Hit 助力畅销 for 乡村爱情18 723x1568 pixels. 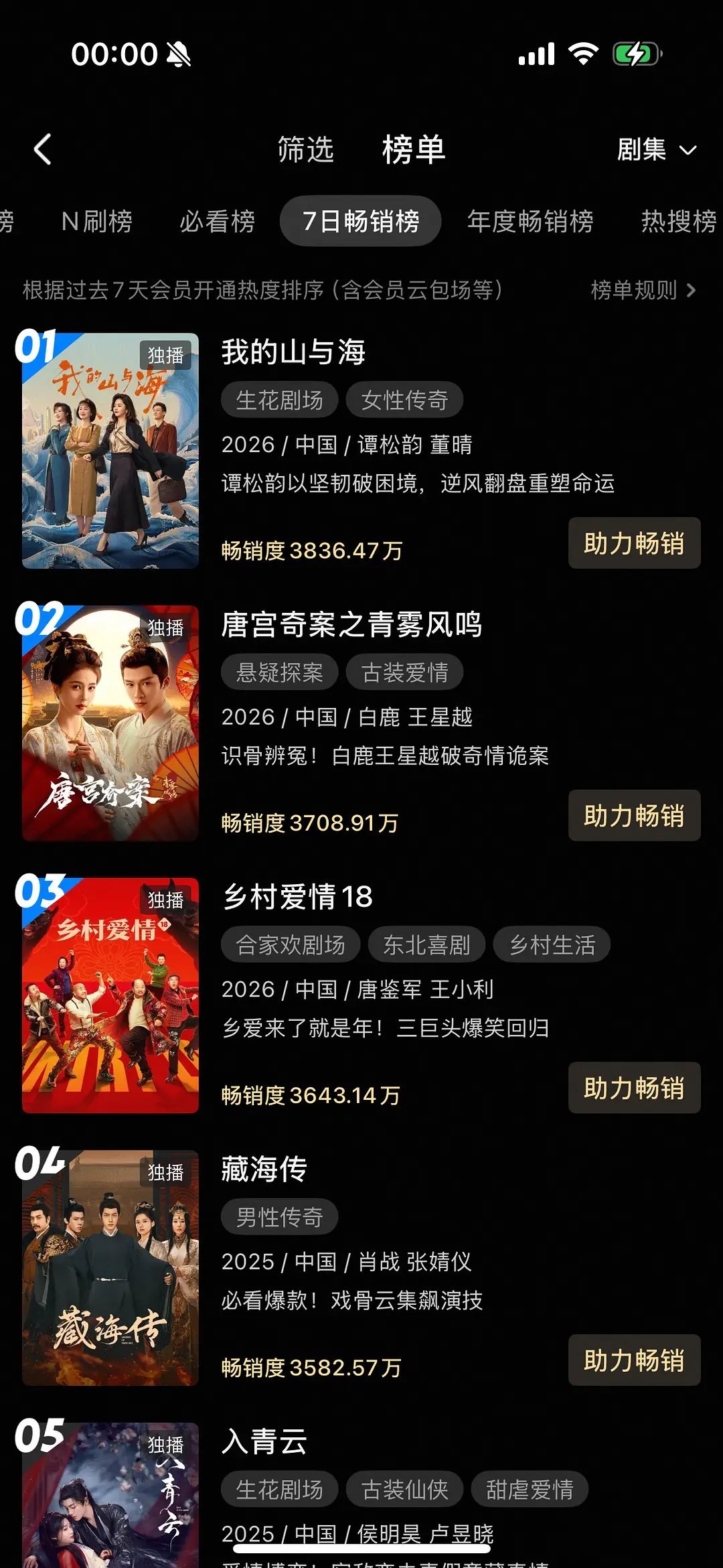pyautogui.click(x=634, y=1088)
